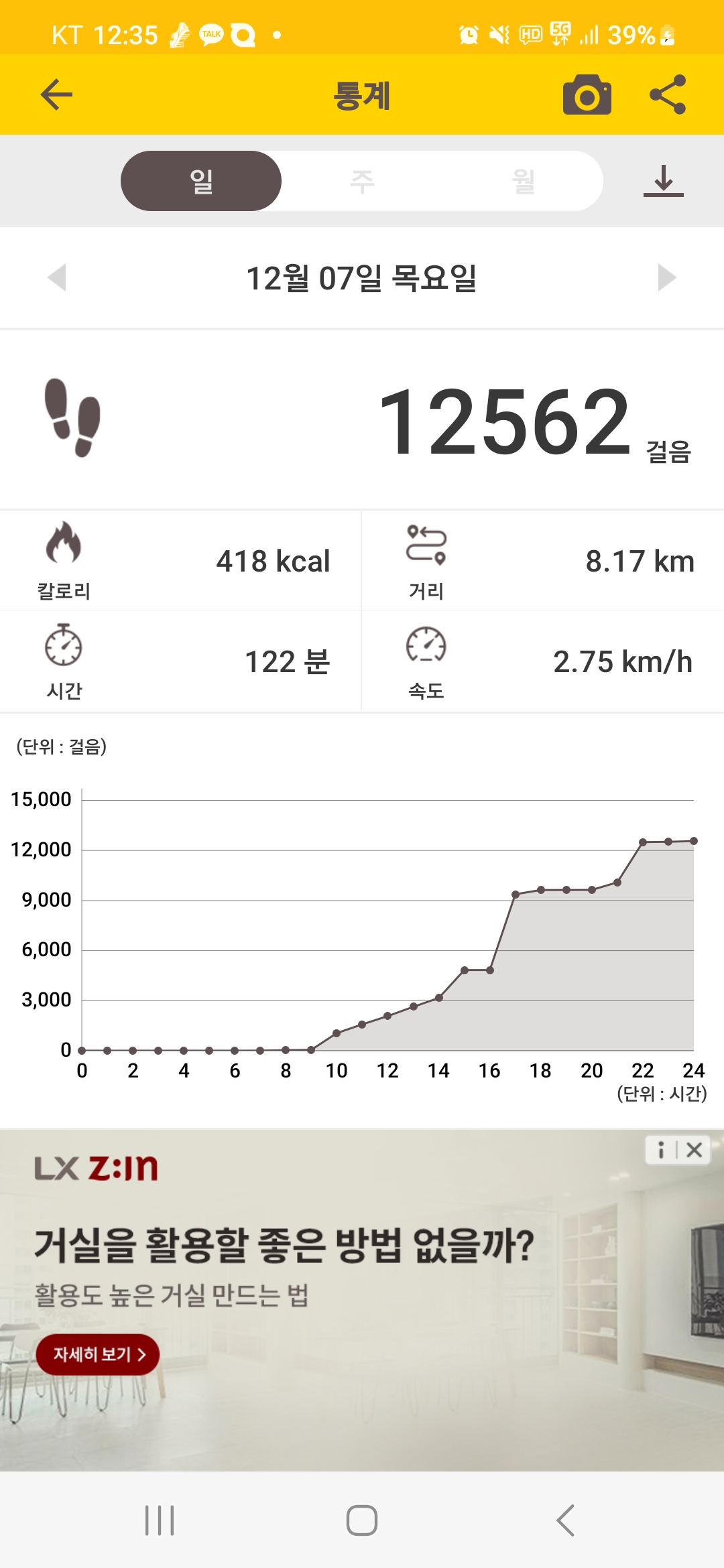Share the step statistics
This screenshot has height=1568, width=724.
[668, 94]
